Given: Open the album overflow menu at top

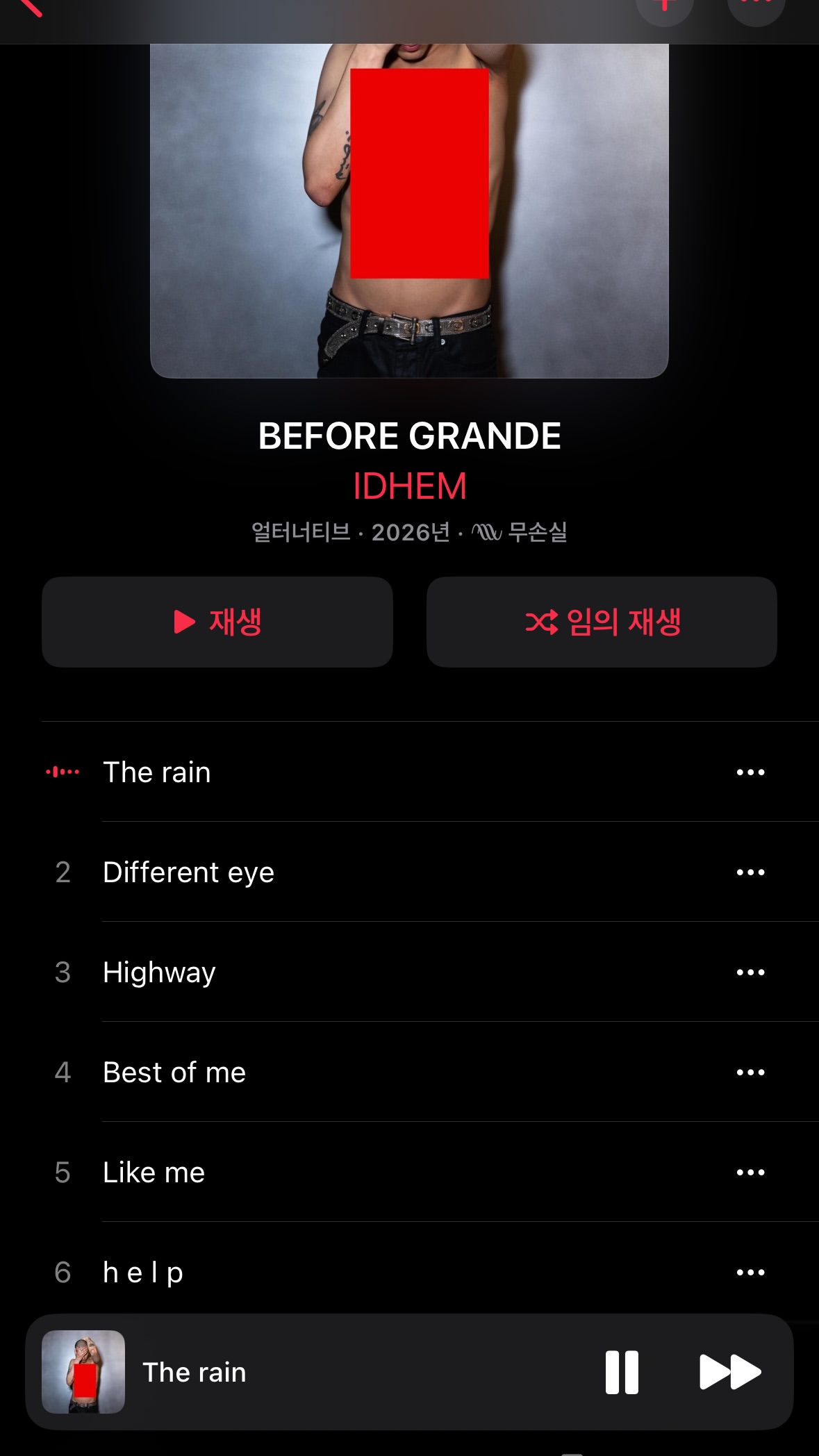Looking at the screenshot, I should (x=756, y=7).
